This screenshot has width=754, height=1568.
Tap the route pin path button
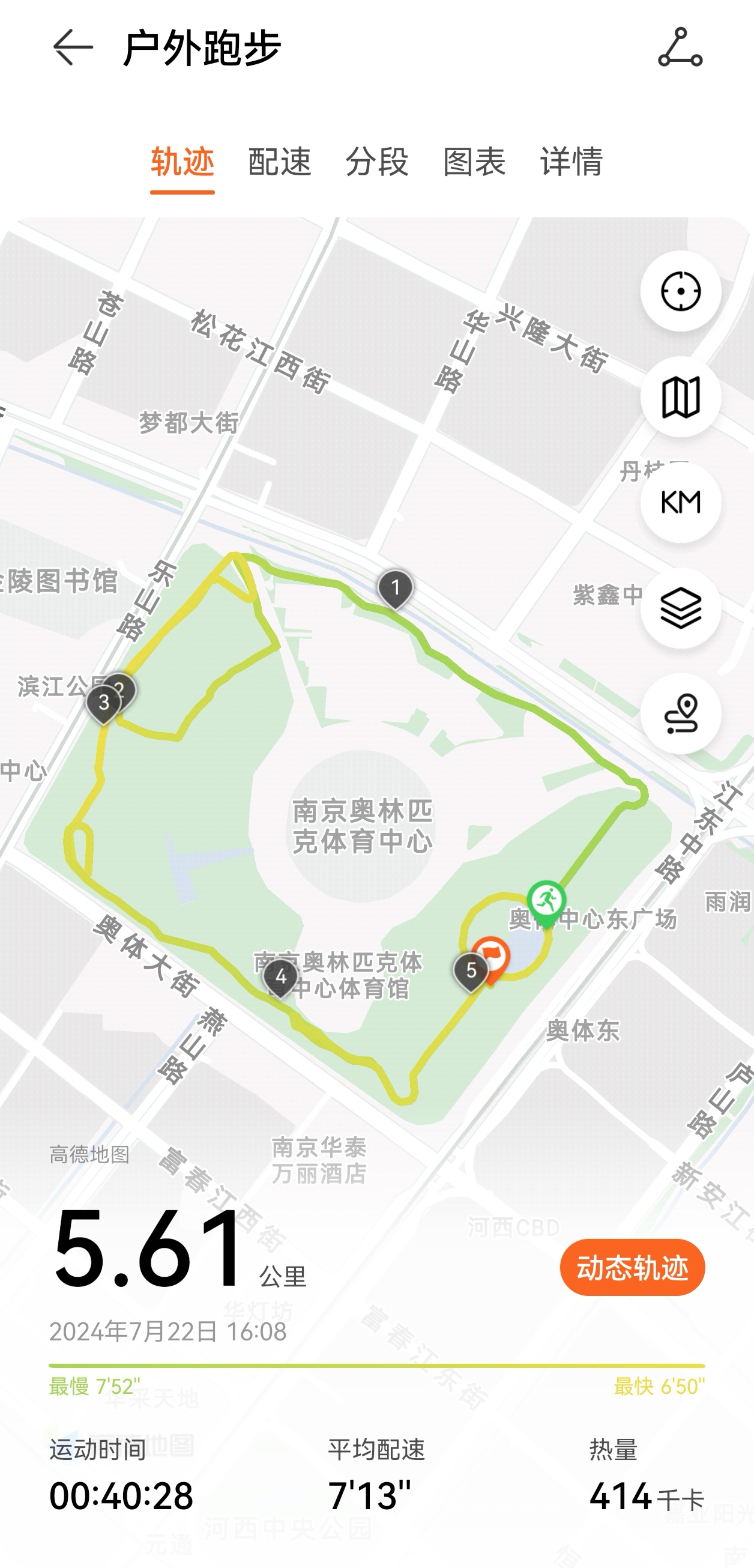coord(680,714)
